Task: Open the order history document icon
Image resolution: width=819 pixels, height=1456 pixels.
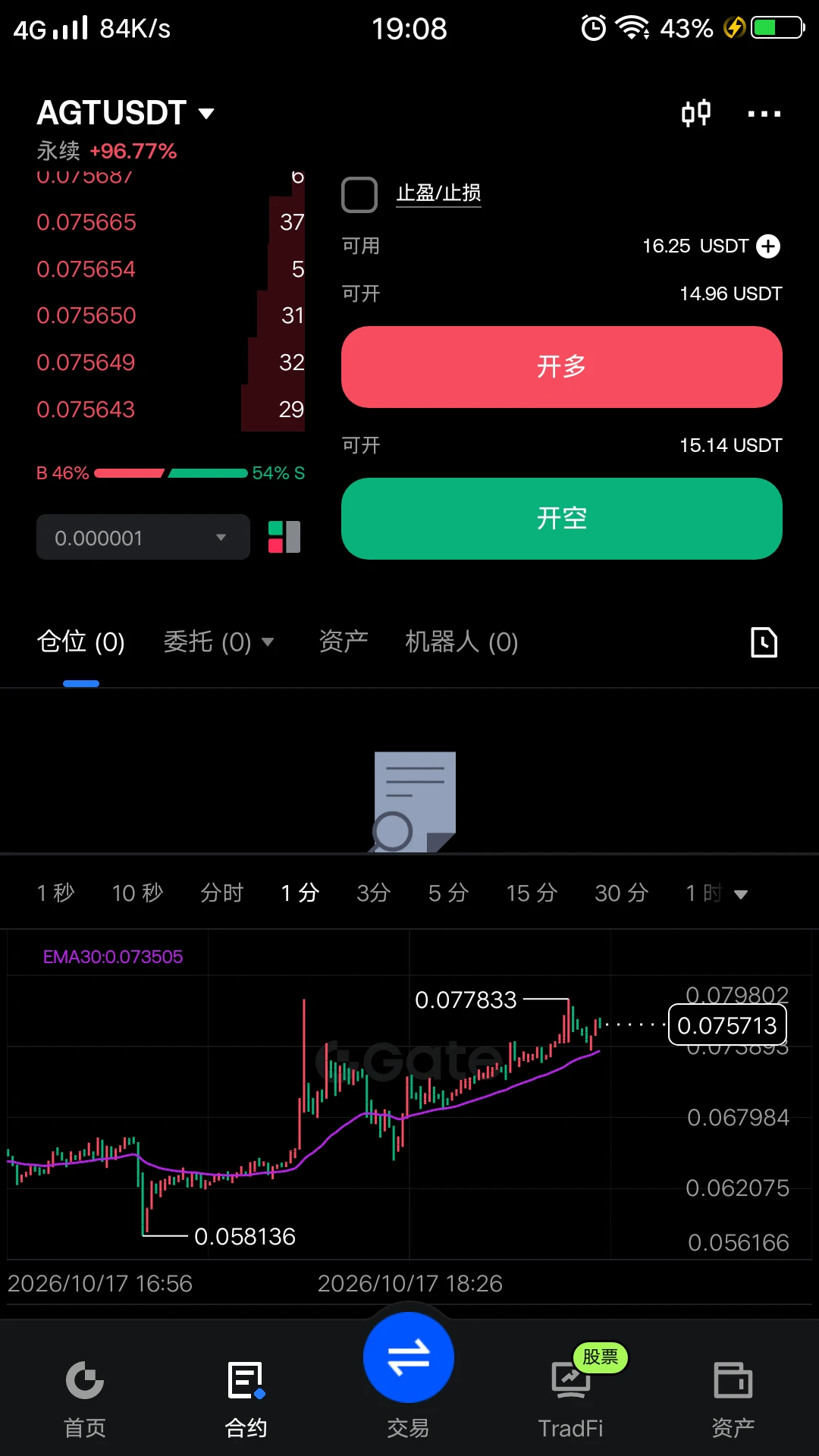Action: tap(764, 642)
